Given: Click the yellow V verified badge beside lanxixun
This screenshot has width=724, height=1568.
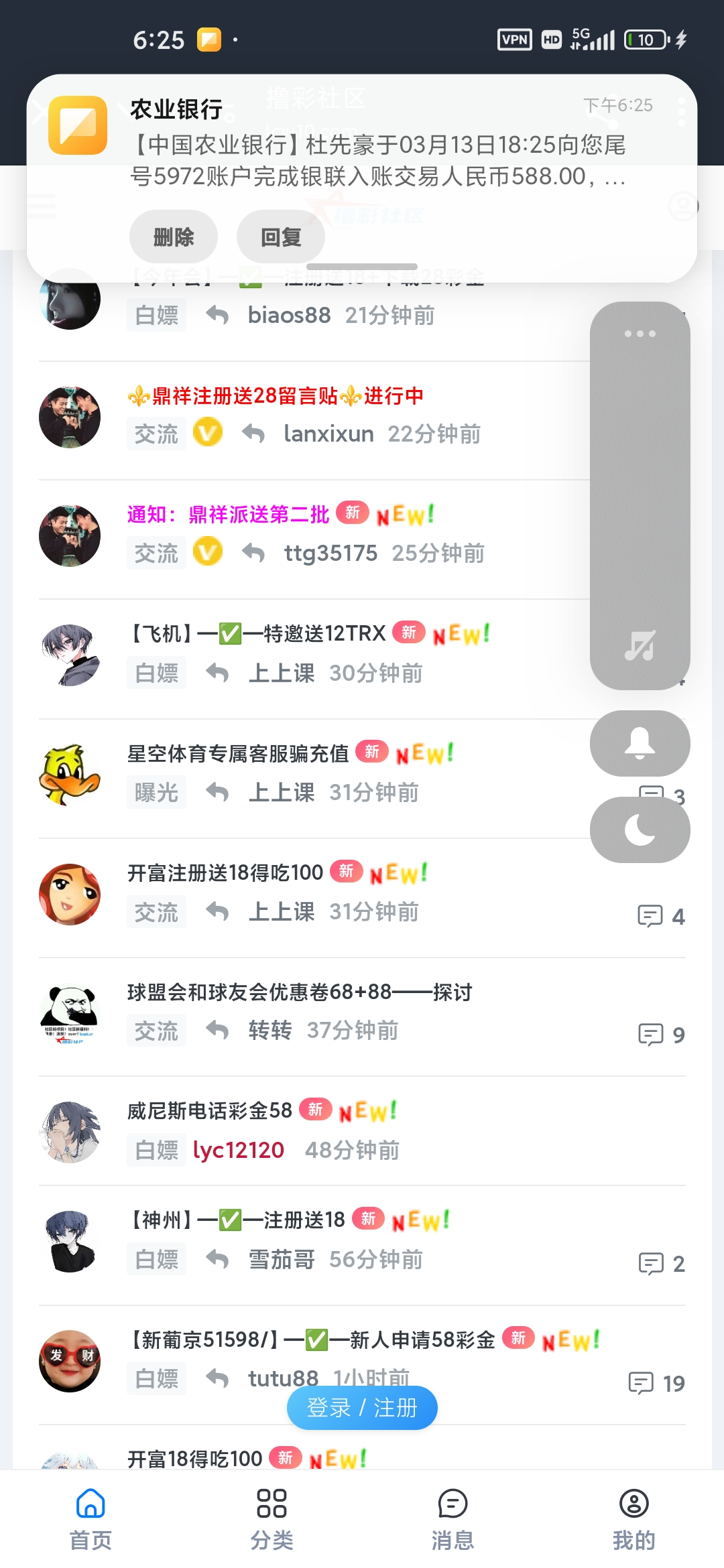Looking at the screenshot, I should 206,433.
